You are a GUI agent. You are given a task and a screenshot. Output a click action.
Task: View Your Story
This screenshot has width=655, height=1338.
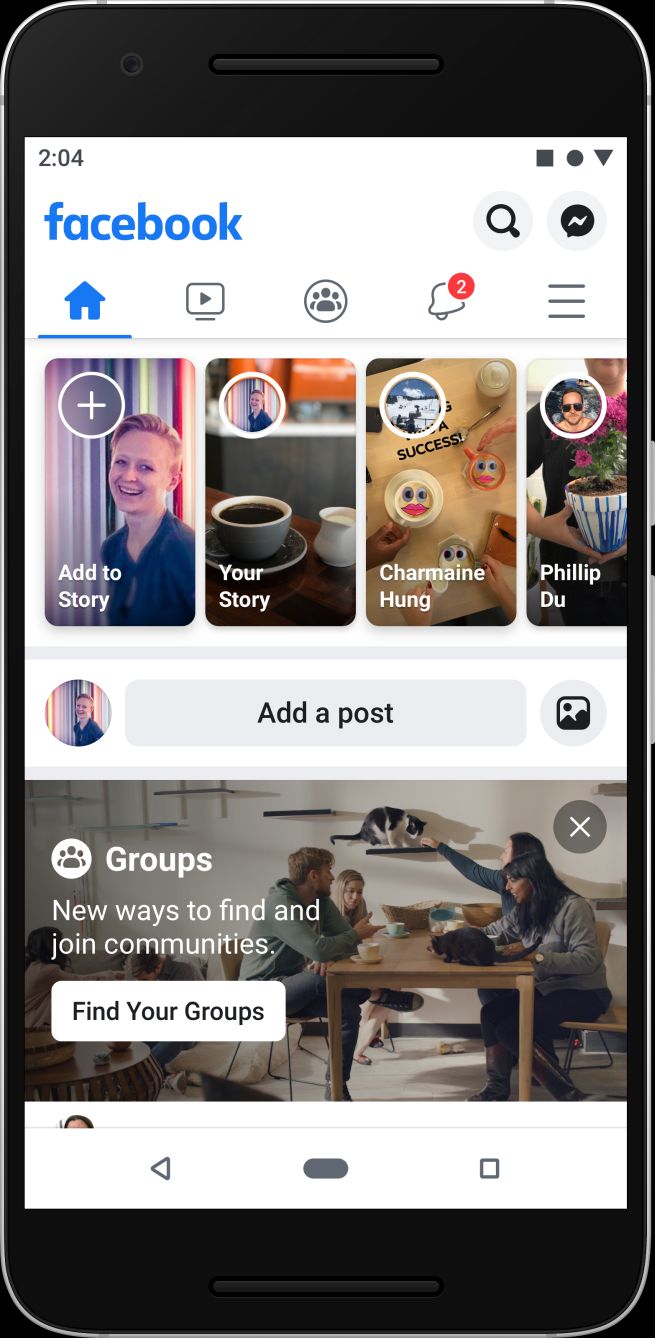pos(280,492)
